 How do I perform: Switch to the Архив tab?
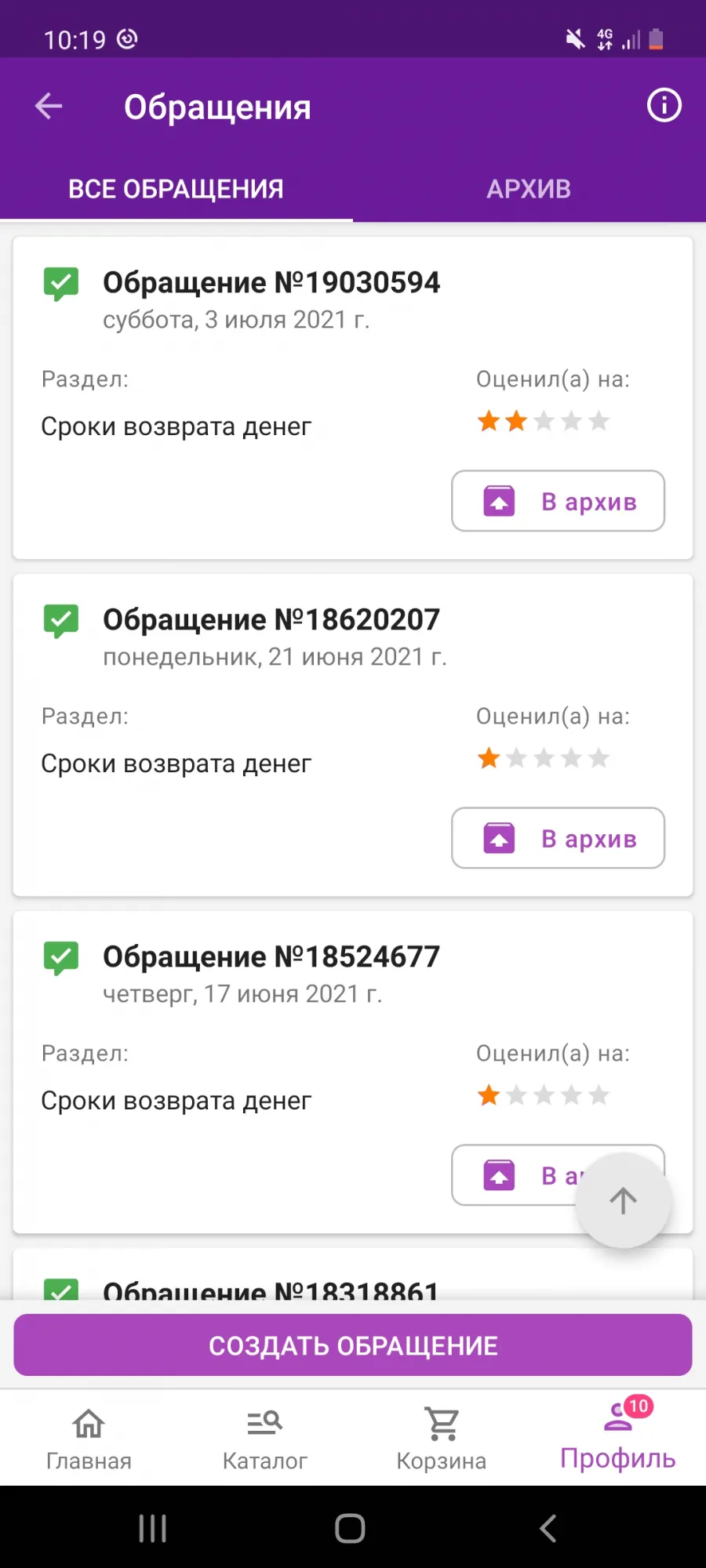pyautogui.click(x=529, y=189)
